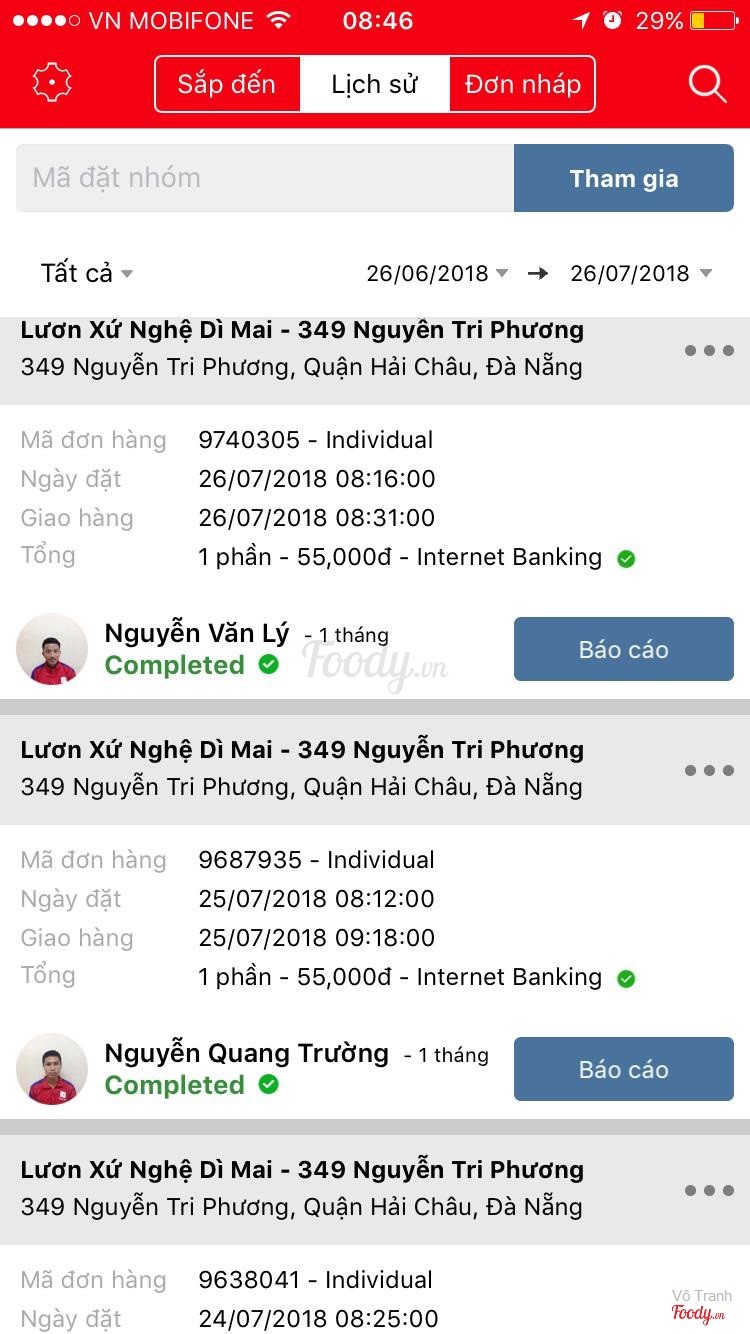The width and height of the screenshot is (750, 1334).
Task: Change the end date 26/07/2018
Action: click(640, 273)
